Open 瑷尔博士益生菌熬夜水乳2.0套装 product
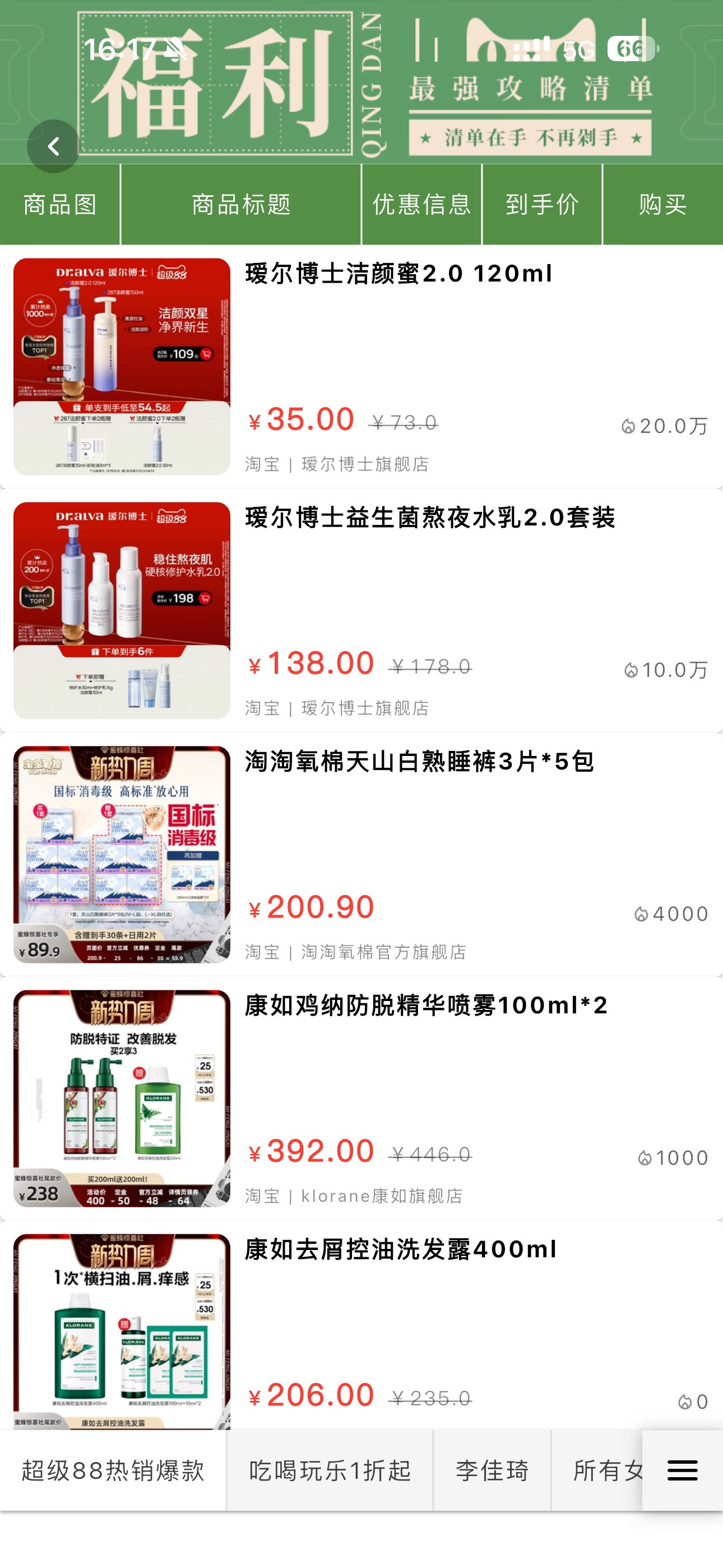Viewport: 723px width, 1568px height. (x=430, y=518)
